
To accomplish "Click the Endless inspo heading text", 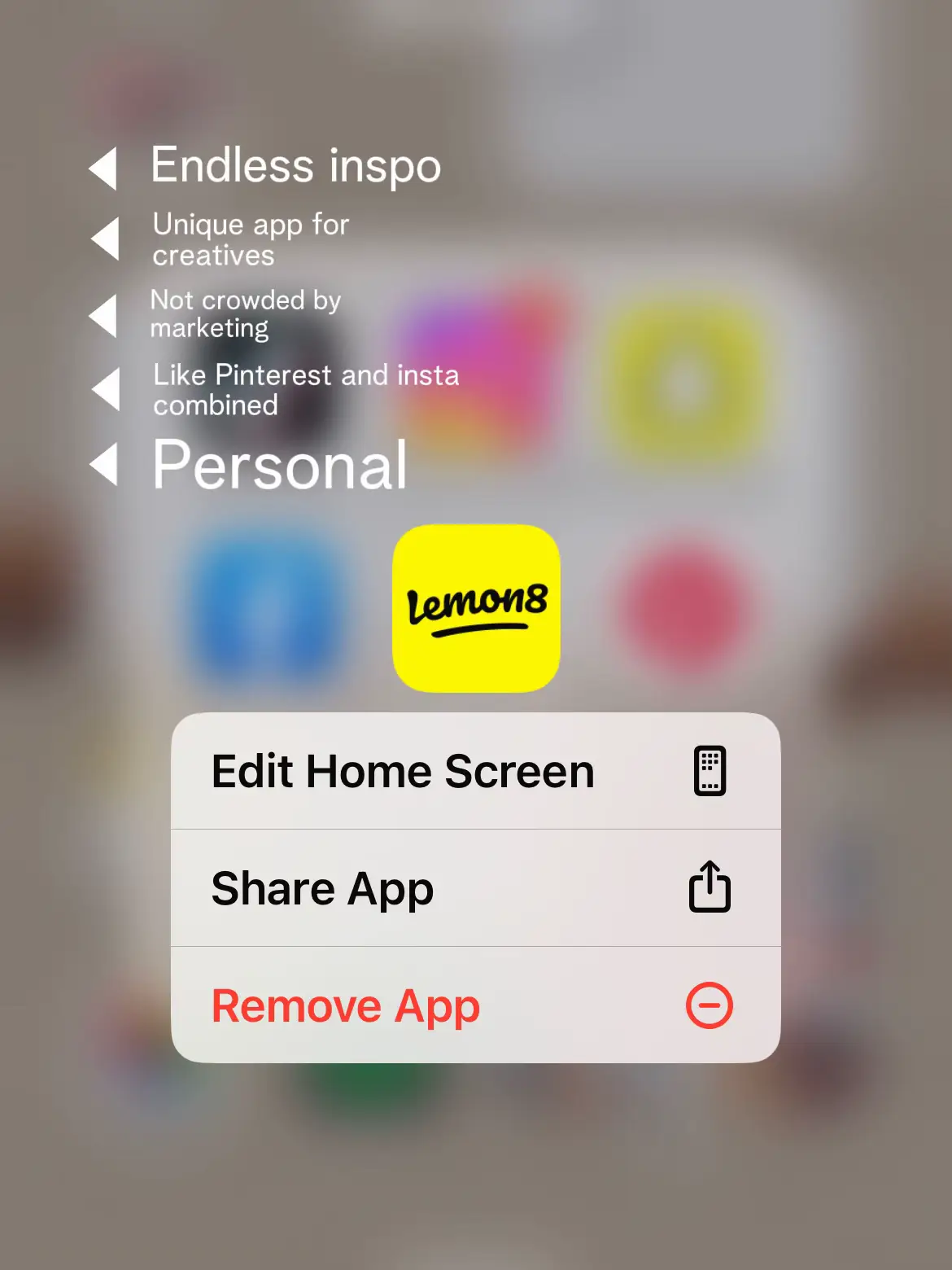I will point(295,166).
